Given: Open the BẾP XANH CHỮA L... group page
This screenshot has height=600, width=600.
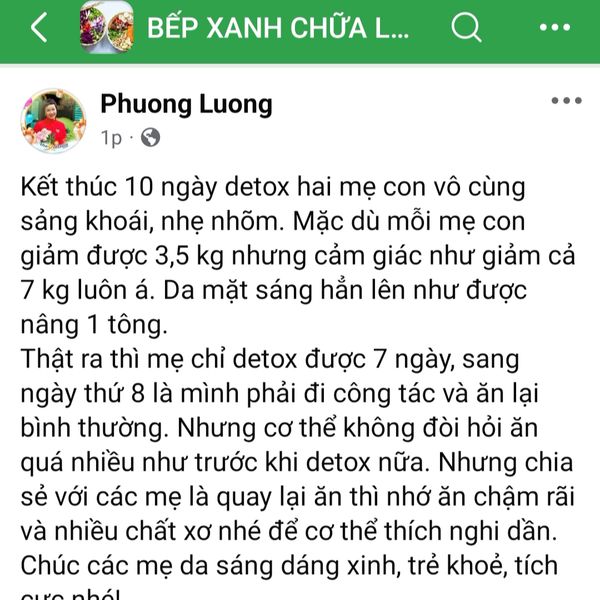Looking at the screenshot, I should pos(278,28).
